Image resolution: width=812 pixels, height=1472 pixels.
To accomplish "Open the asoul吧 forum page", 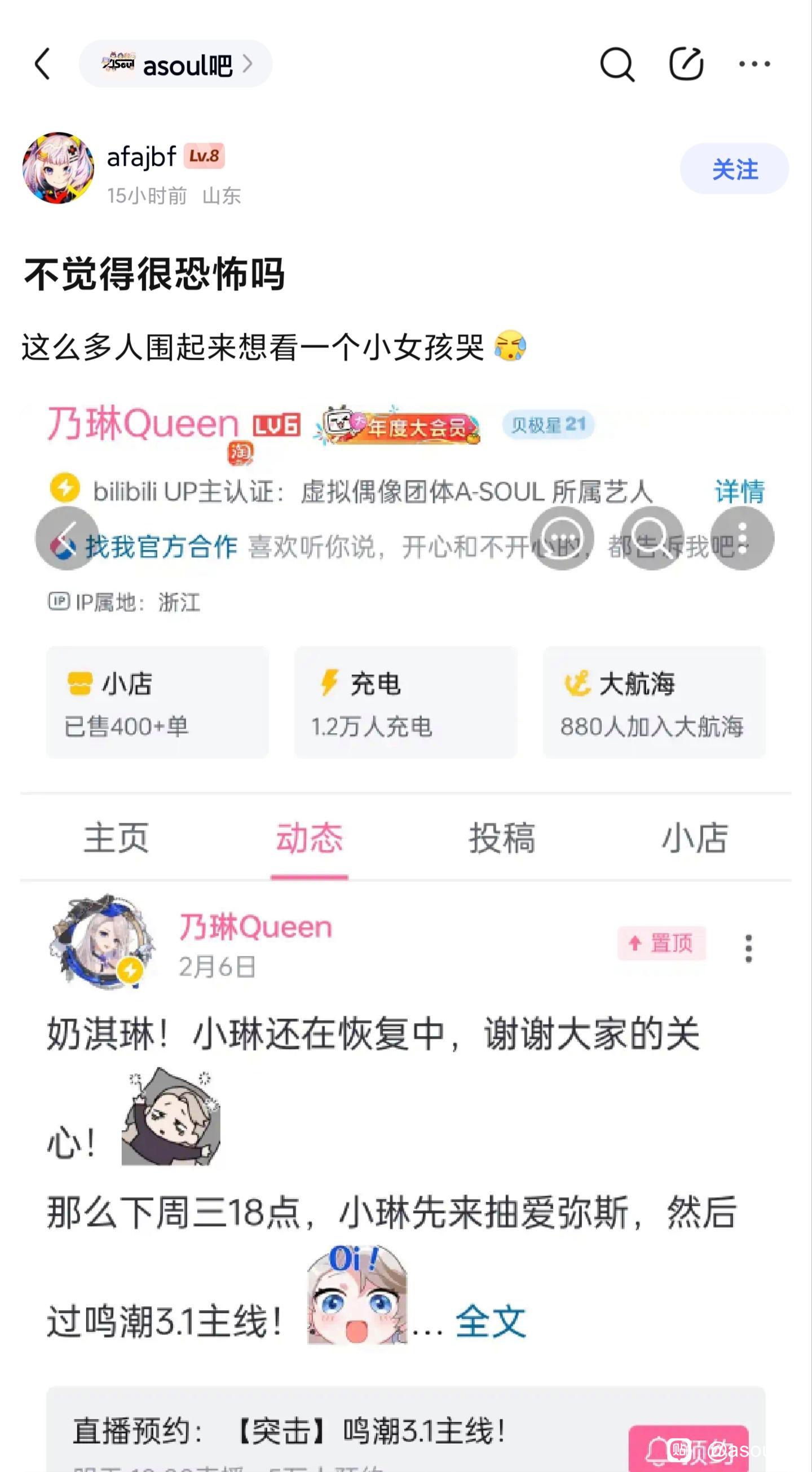I will [175, 64].
